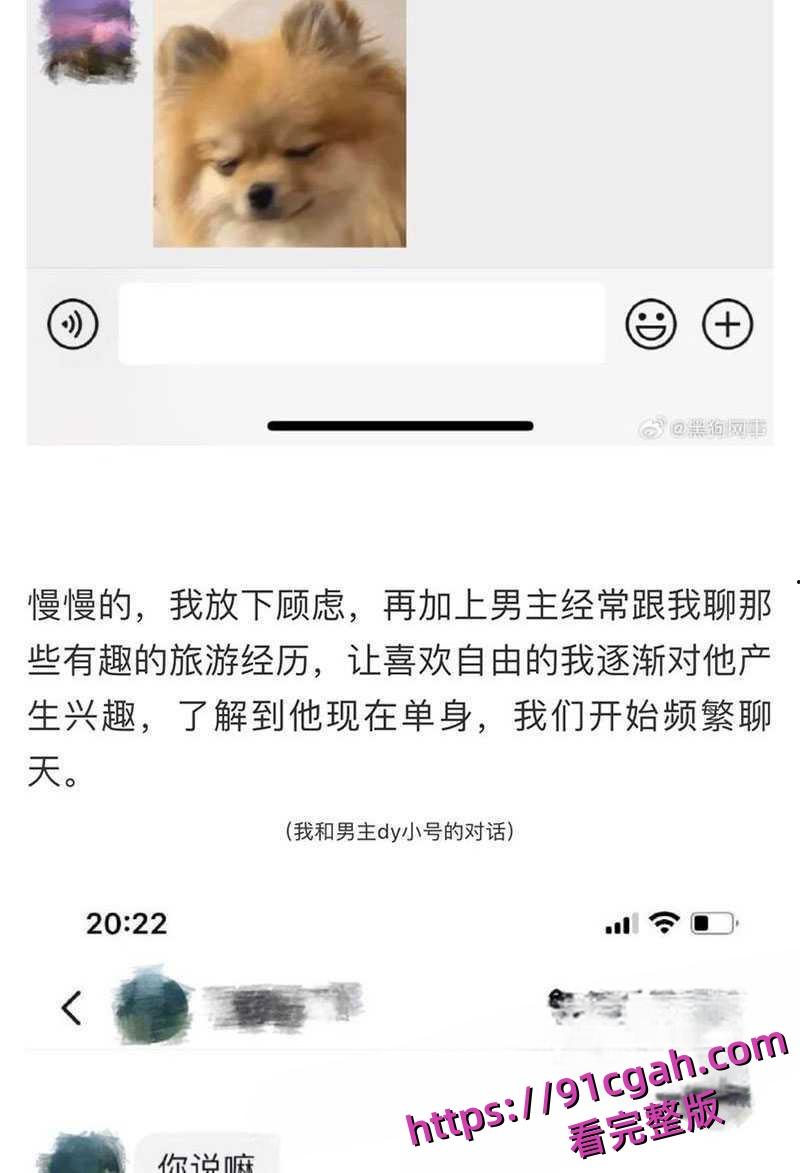Tap the message input text field
The height and width of the screenshot is (1173, 800).
pos(360,323)
